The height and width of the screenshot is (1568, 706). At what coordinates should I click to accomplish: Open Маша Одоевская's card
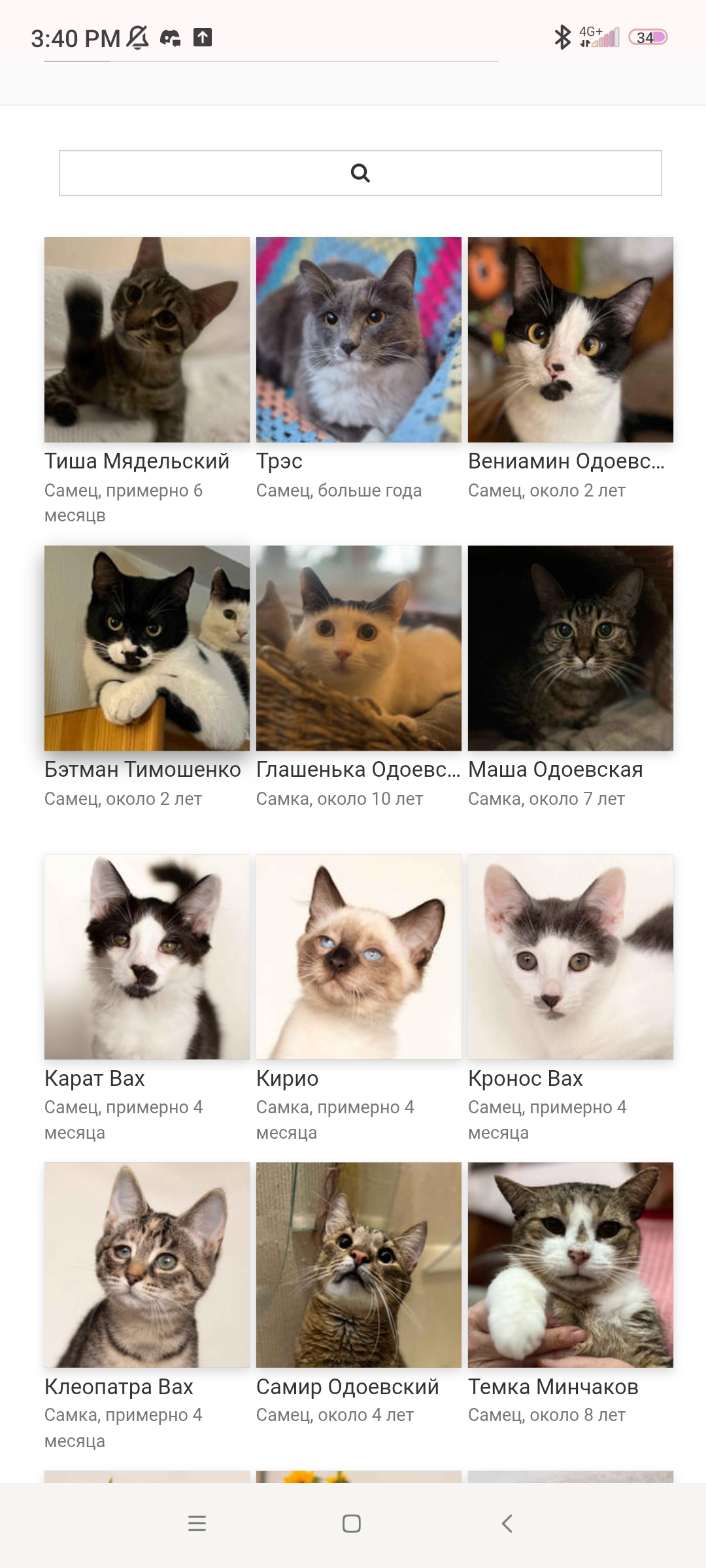pyautogui.click(x=571, y=648)
